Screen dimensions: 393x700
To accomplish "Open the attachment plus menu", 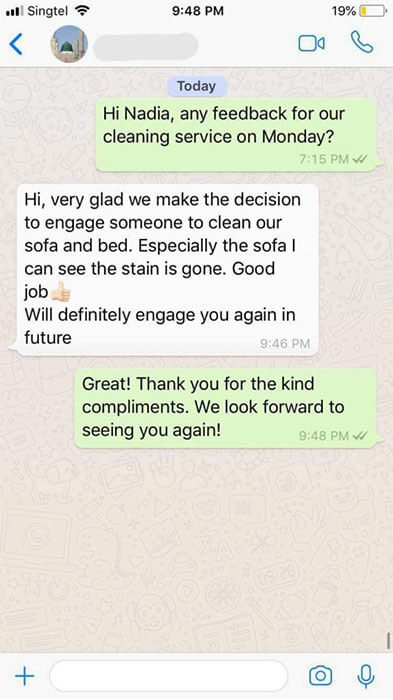I will [x=25, y=676].
